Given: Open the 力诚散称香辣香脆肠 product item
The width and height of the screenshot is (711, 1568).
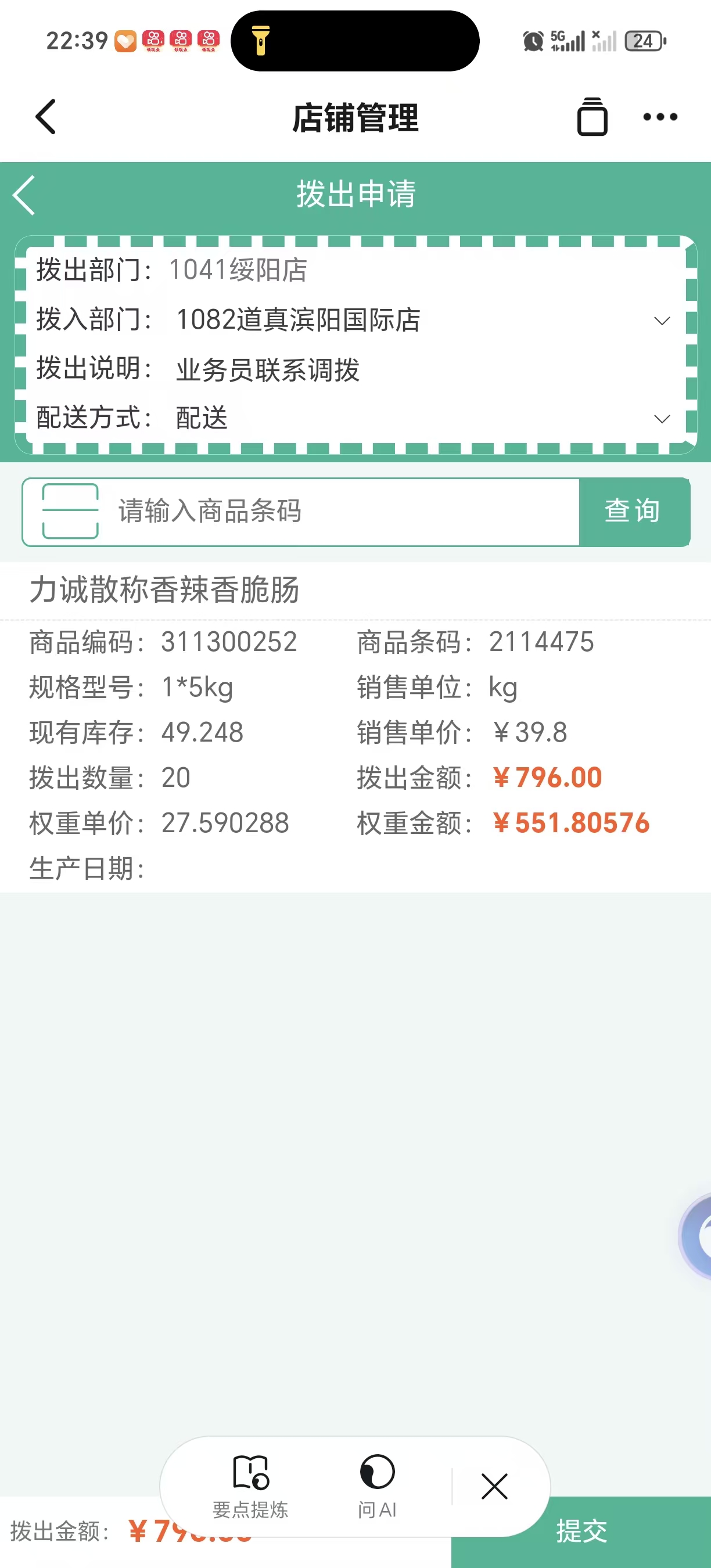Looking at the screenshot, I should [x=164, y=590].
